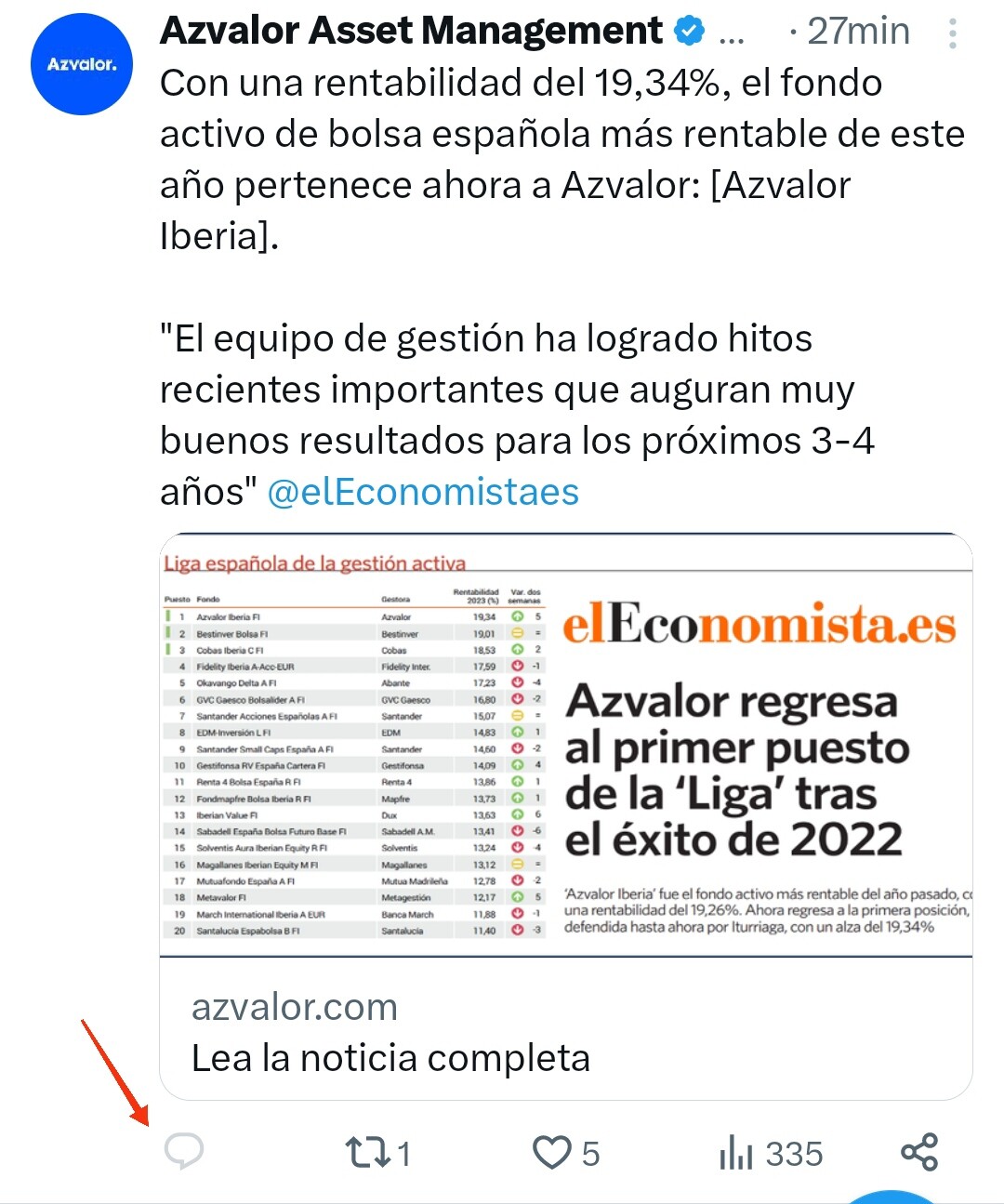Reply to Azvalor's tweet
The width and height of the screenshot is (1004, 1204).
[183, 1152]
